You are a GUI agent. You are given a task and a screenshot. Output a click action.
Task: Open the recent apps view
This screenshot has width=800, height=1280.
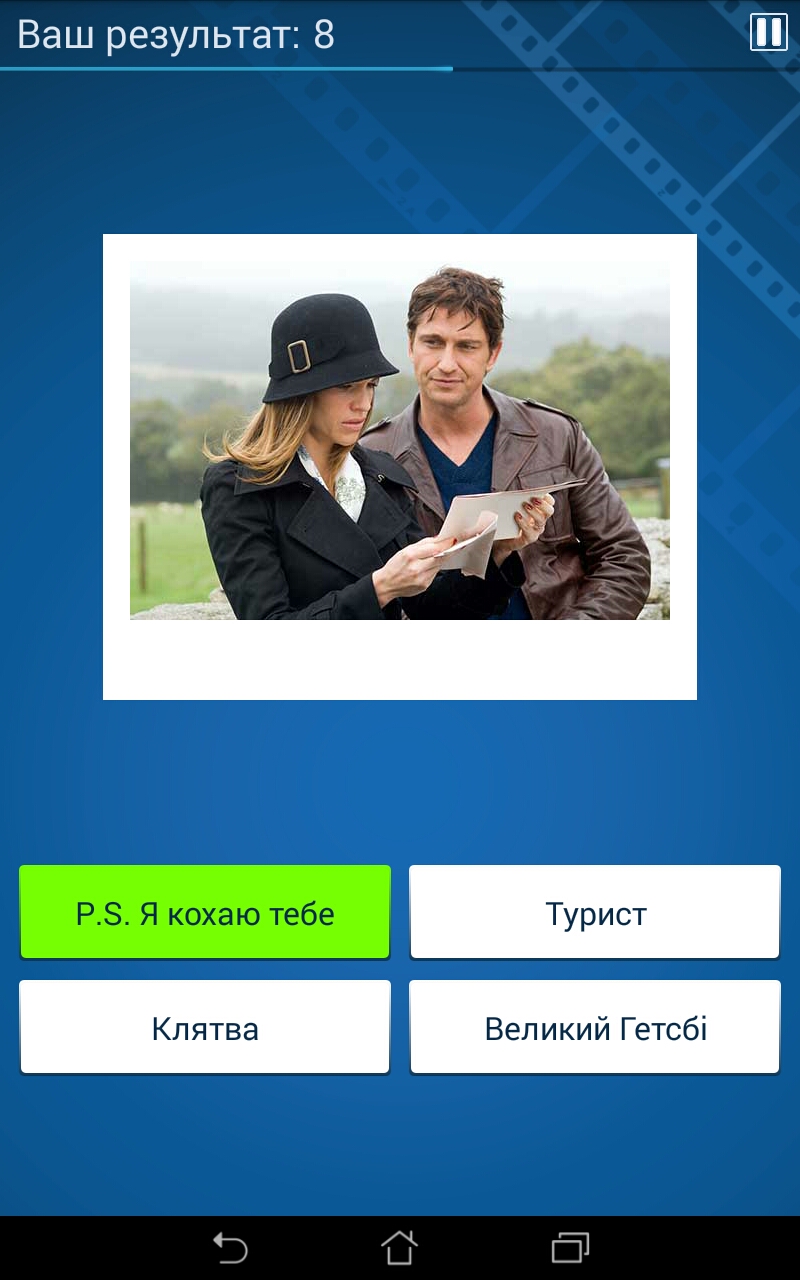tap(570, 1248)
